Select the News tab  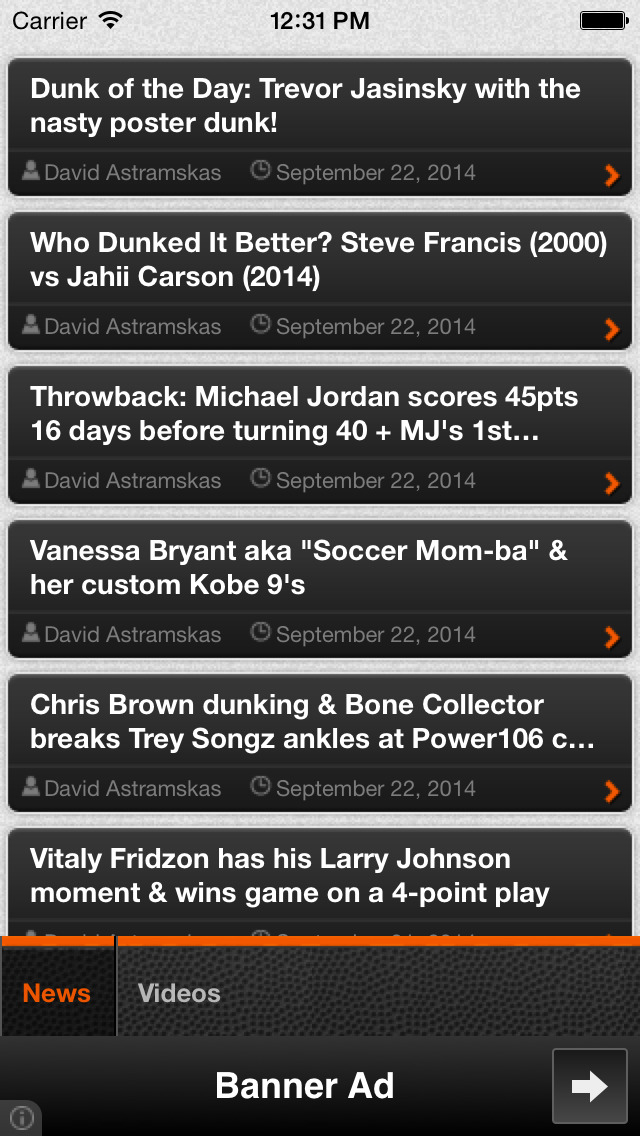57,993
